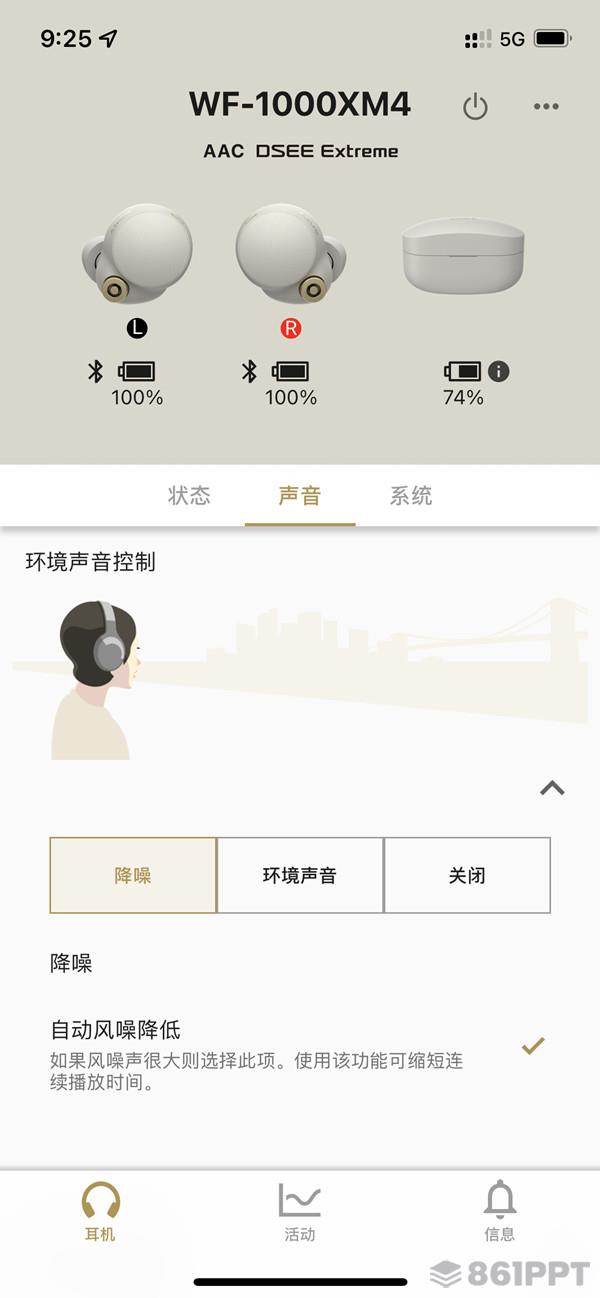Select the 声音 tab
This screenshot has height=1298, width=600.
300,496
